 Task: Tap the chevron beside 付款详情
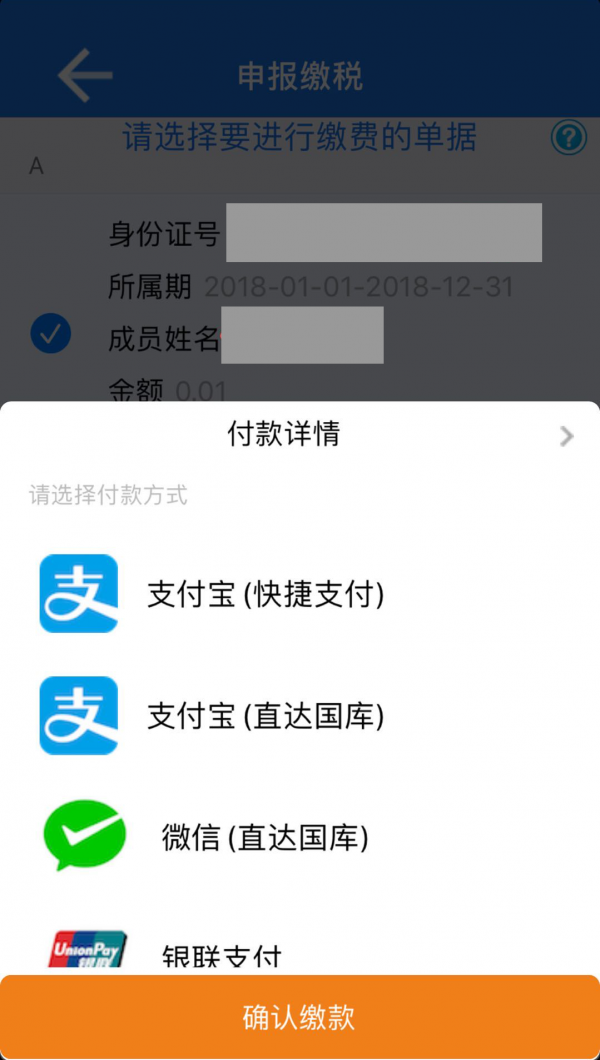click(567, 436)
